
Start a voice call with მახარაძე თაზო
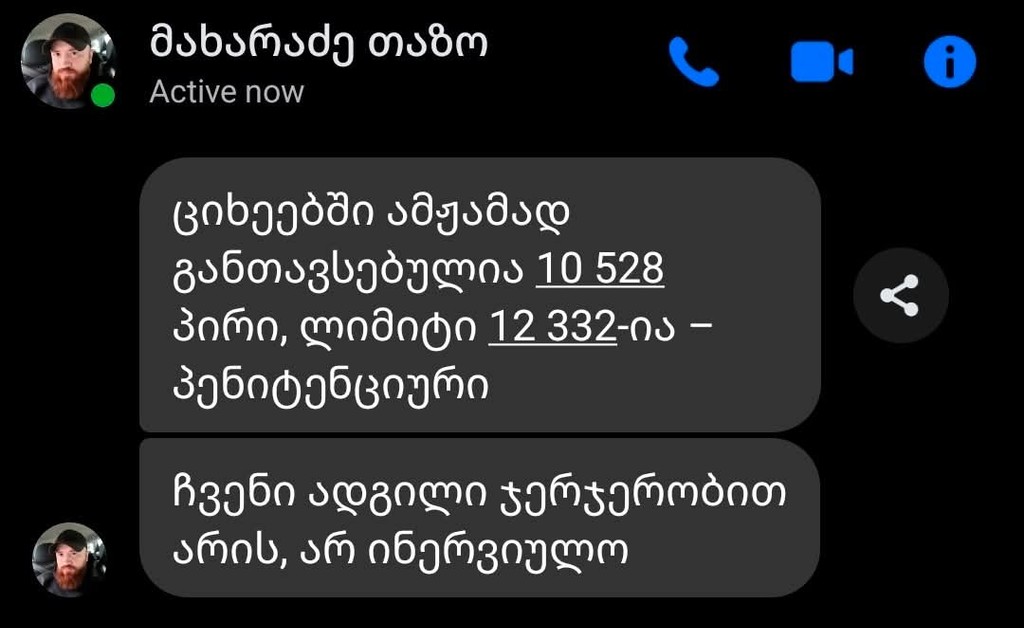[694, 63]
